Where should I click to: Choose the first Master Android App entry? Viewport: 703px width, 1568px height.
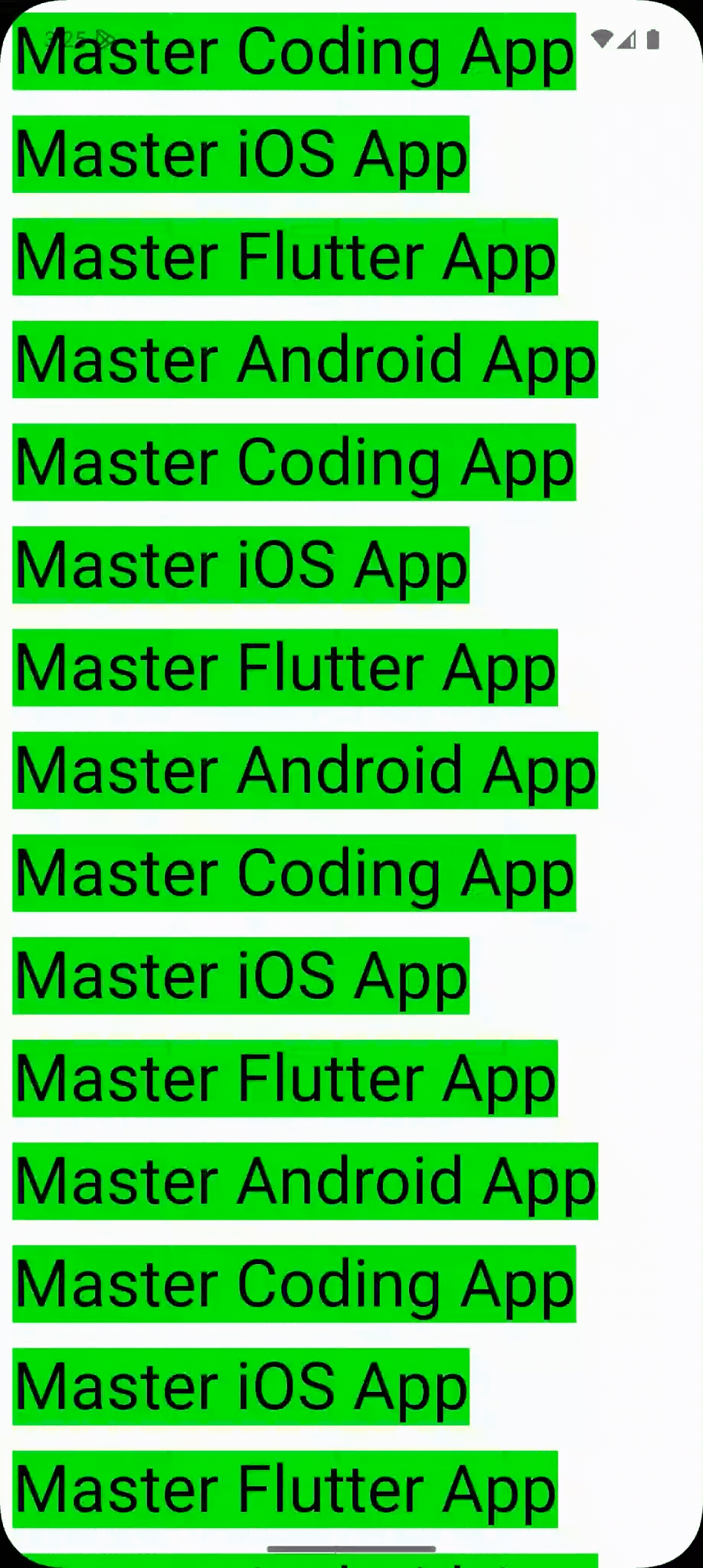tap(305, 360)
